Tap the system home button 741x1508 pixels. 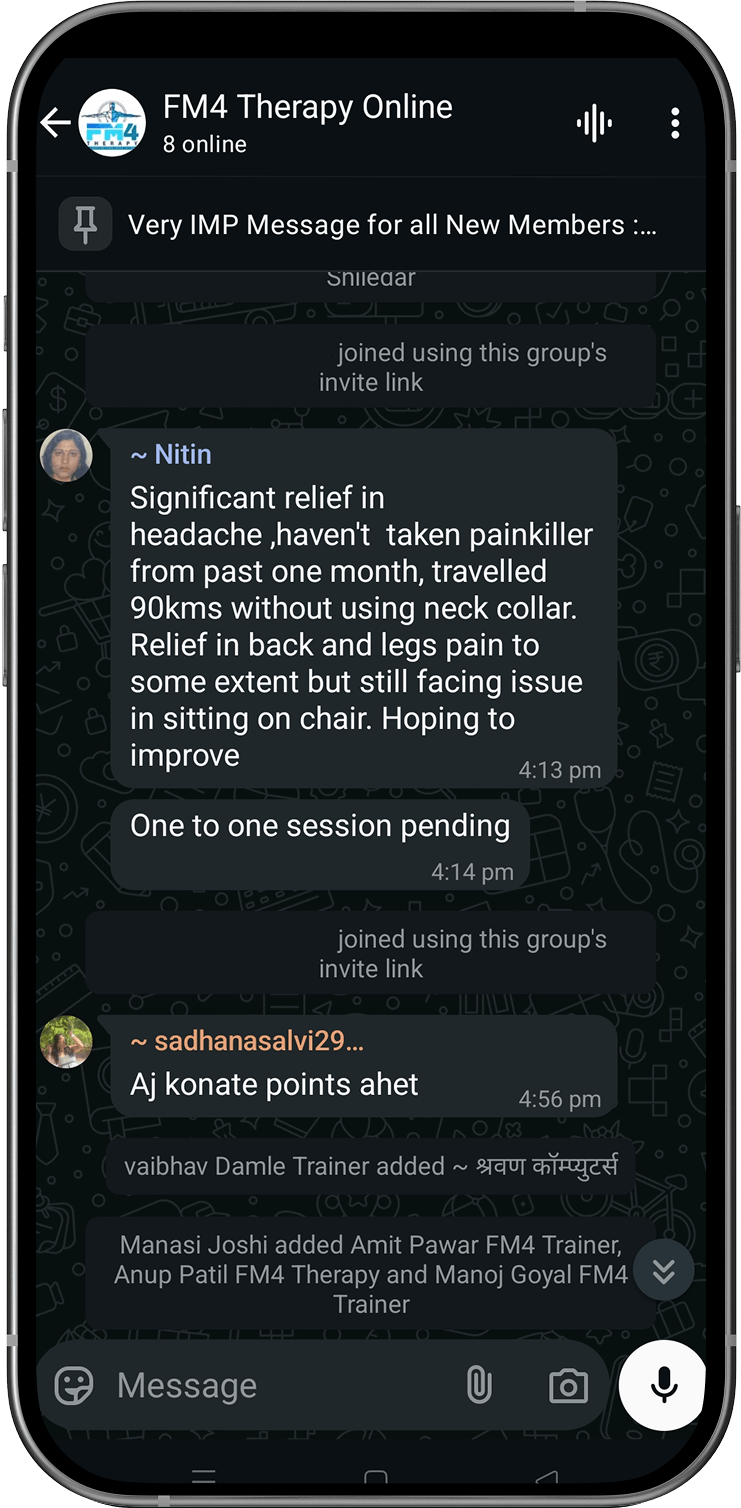[375, 1478]
